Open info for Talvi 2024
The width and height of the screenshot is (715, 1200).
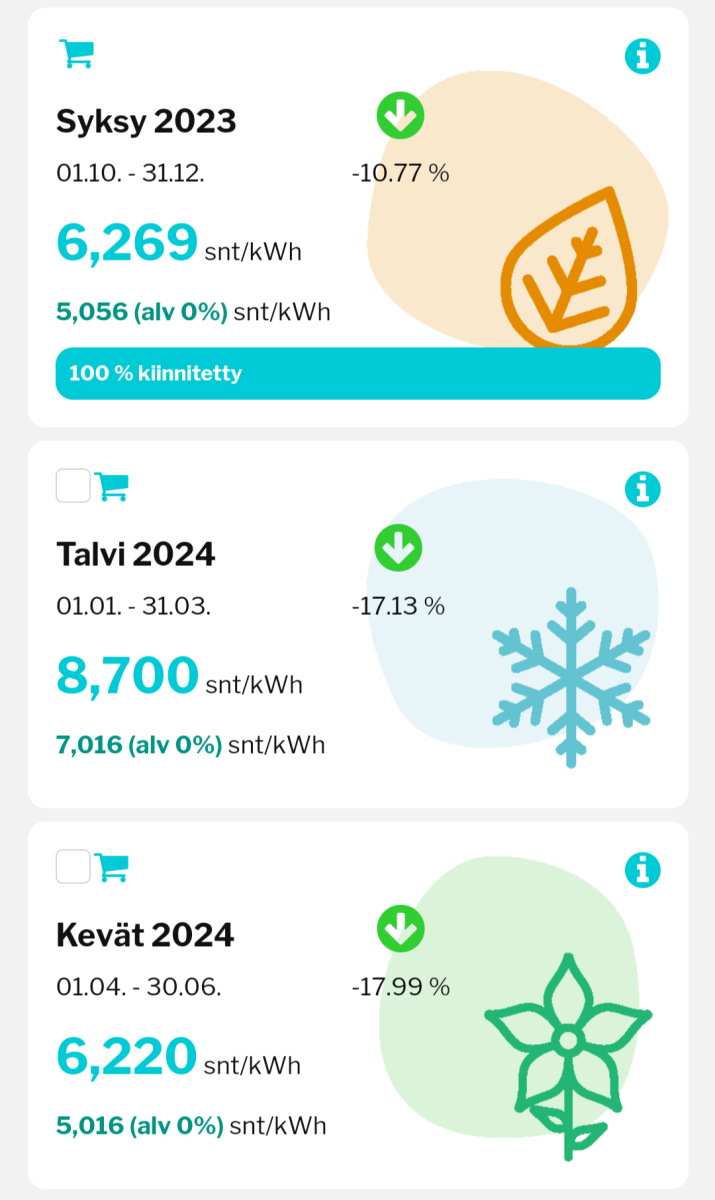[x=642, y=489]
